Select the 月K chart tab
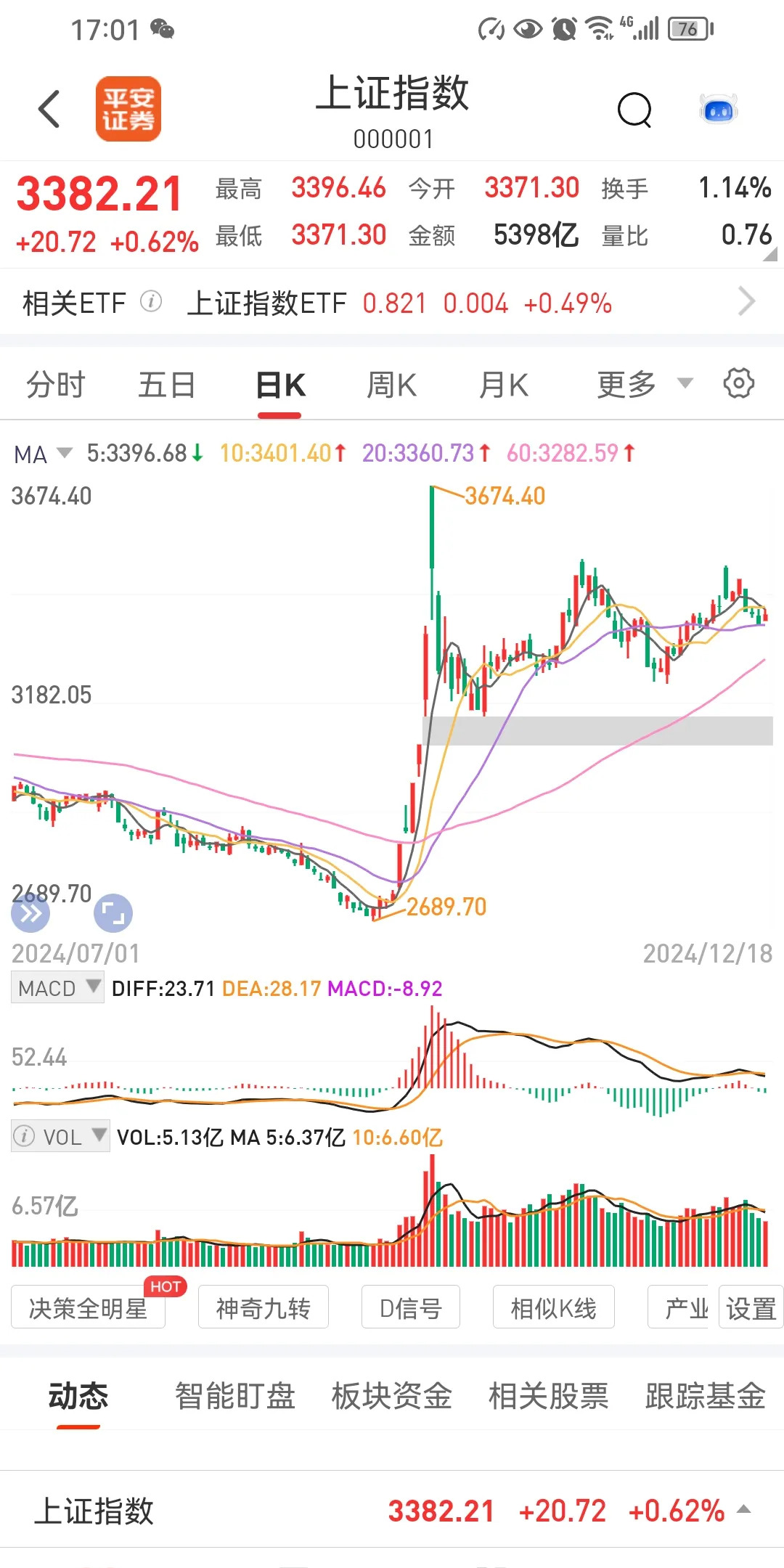 pos(503,385)
